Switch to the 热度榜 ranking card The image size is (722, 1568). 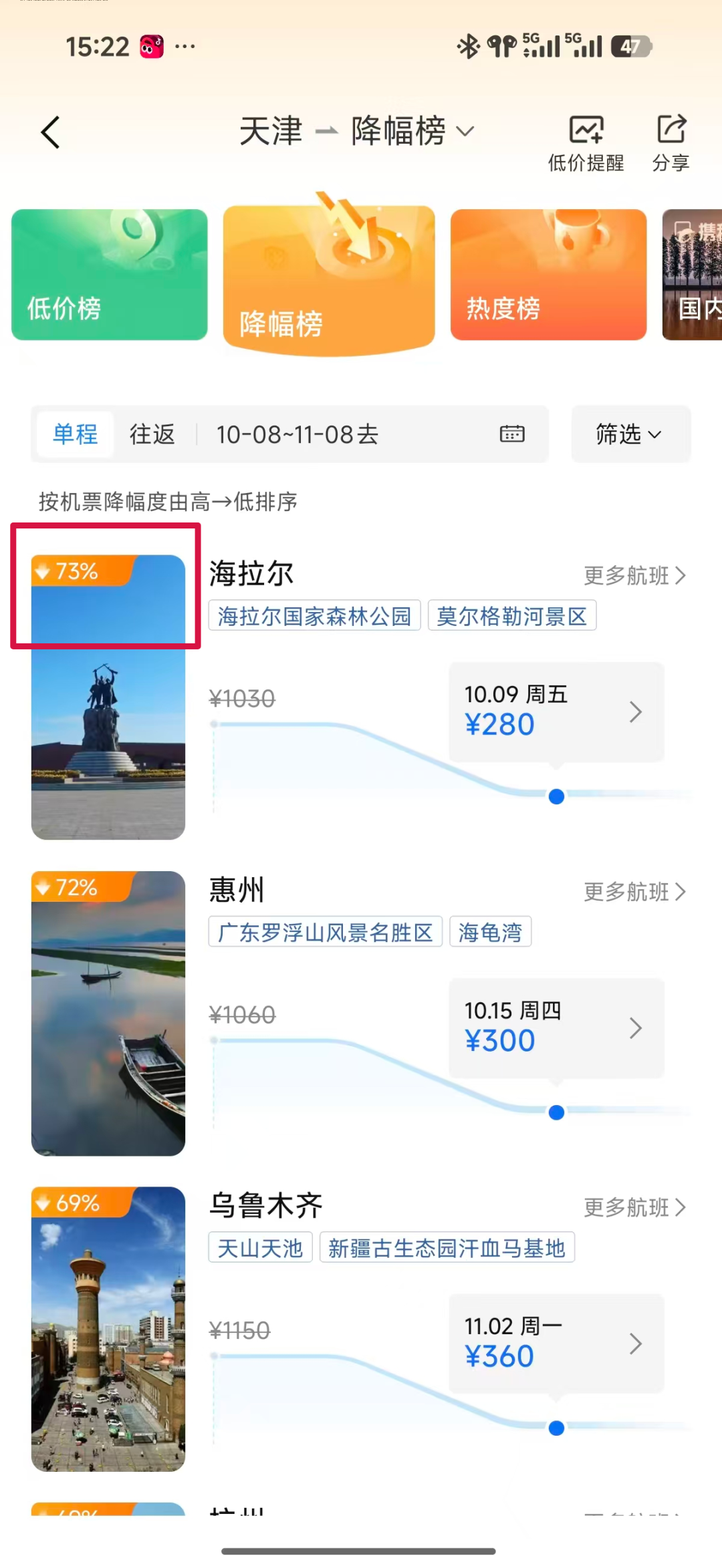548,275
